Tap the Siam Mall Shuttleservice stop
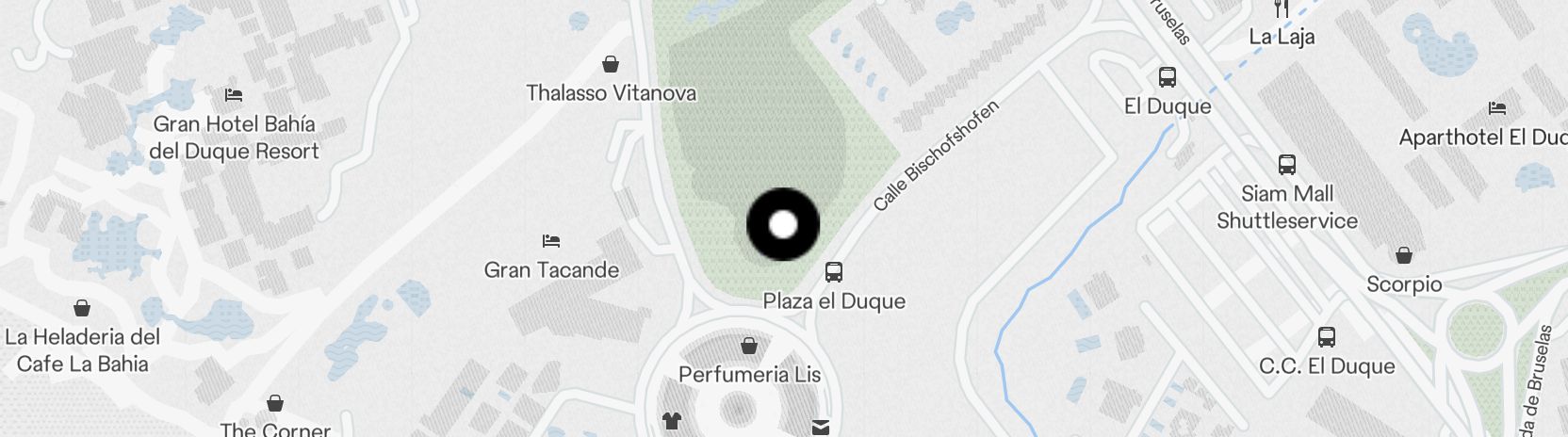 (1286, 166)
